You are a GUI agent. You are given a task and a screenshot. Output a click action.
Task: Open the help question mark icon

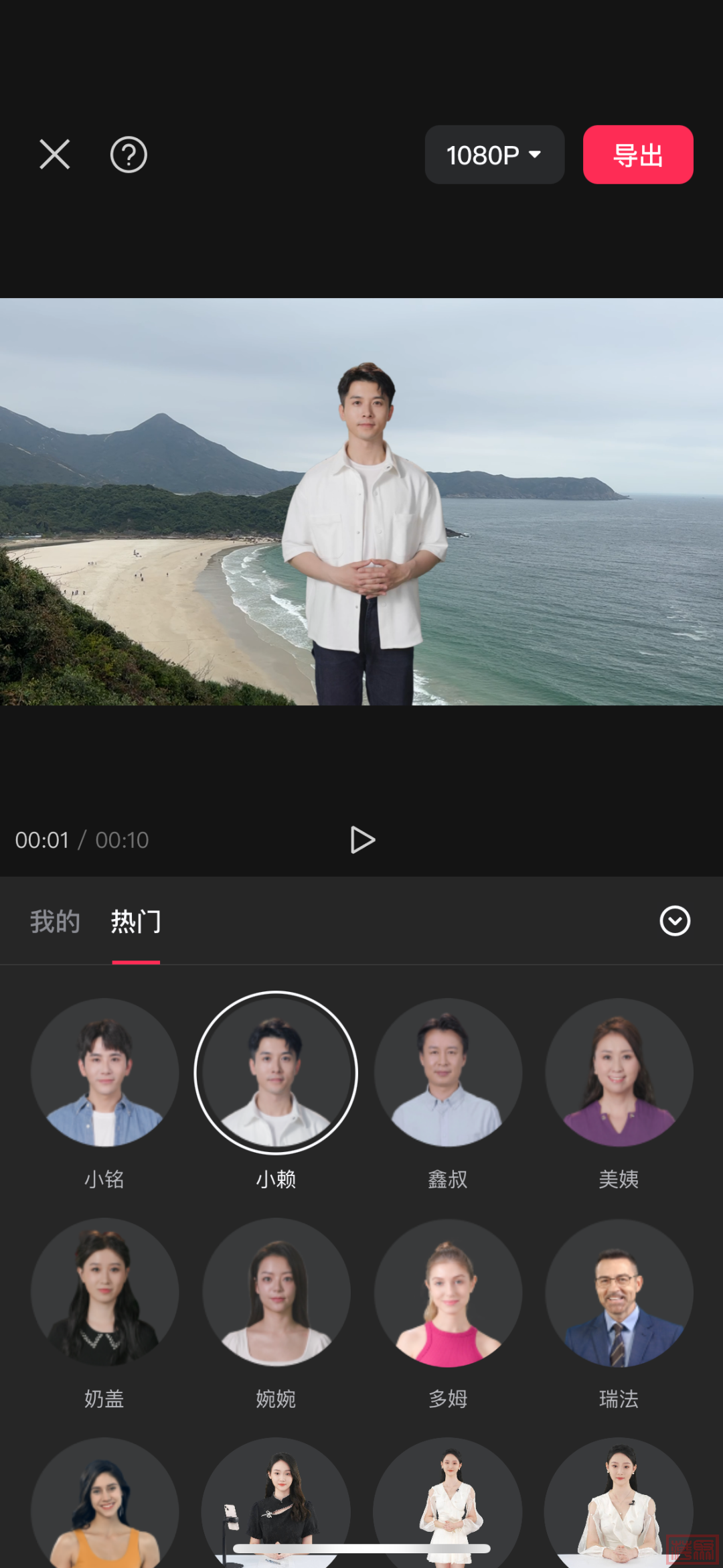pyautogui.click(x=129, y=155)
